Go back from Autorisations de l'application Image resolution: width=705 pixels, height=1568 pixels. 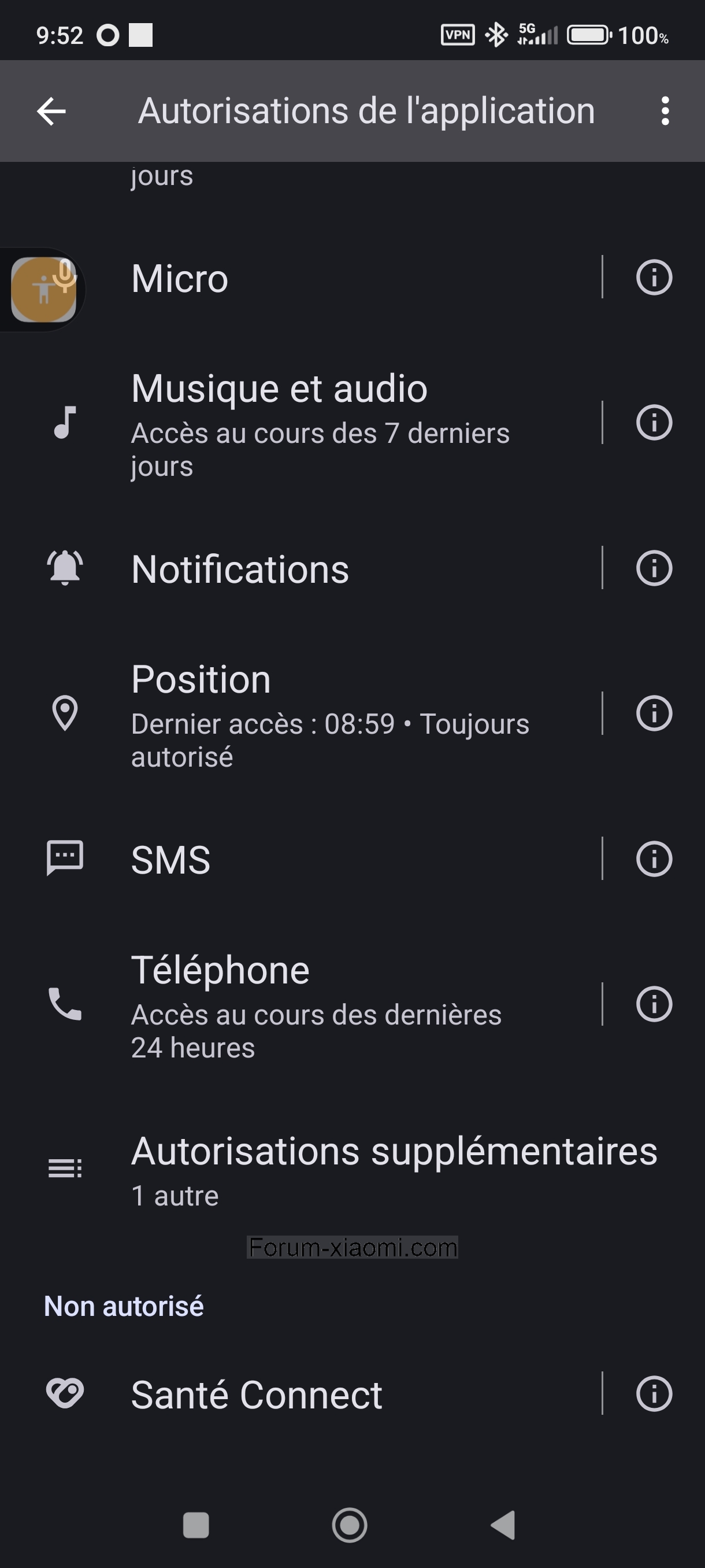pyautogui.click(x=51, y=112)
